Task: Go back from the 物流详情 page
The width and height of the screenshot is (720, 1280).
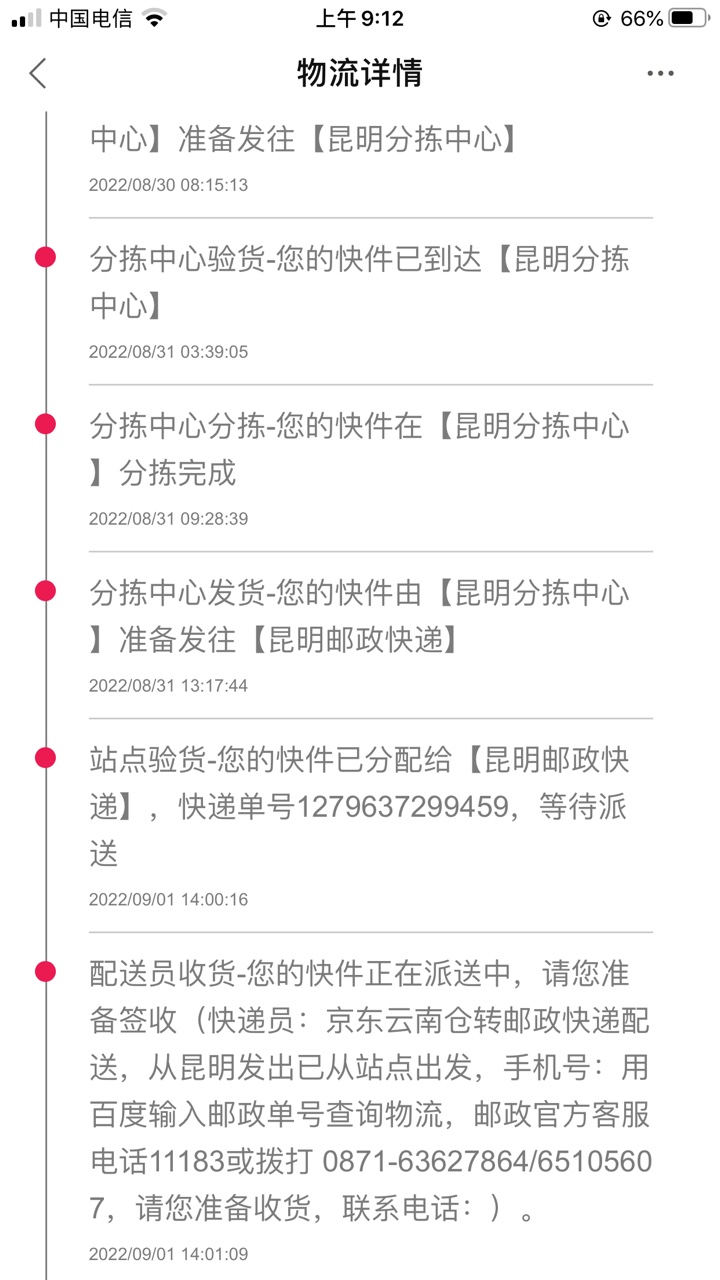Action: pyautogui.click(x=38, y=73)
